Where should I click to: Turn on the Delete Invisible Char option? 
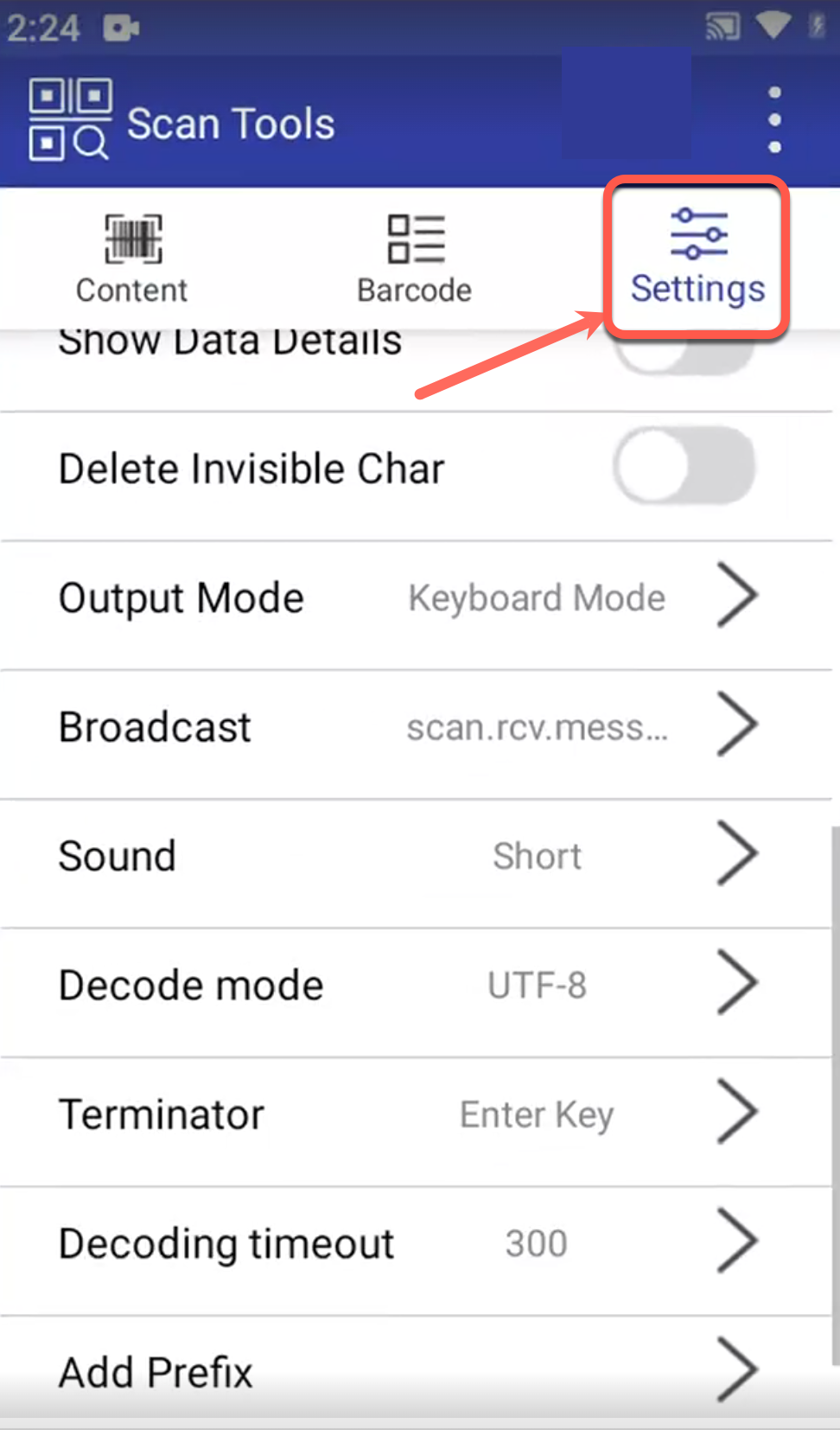(x=683, y=466)
